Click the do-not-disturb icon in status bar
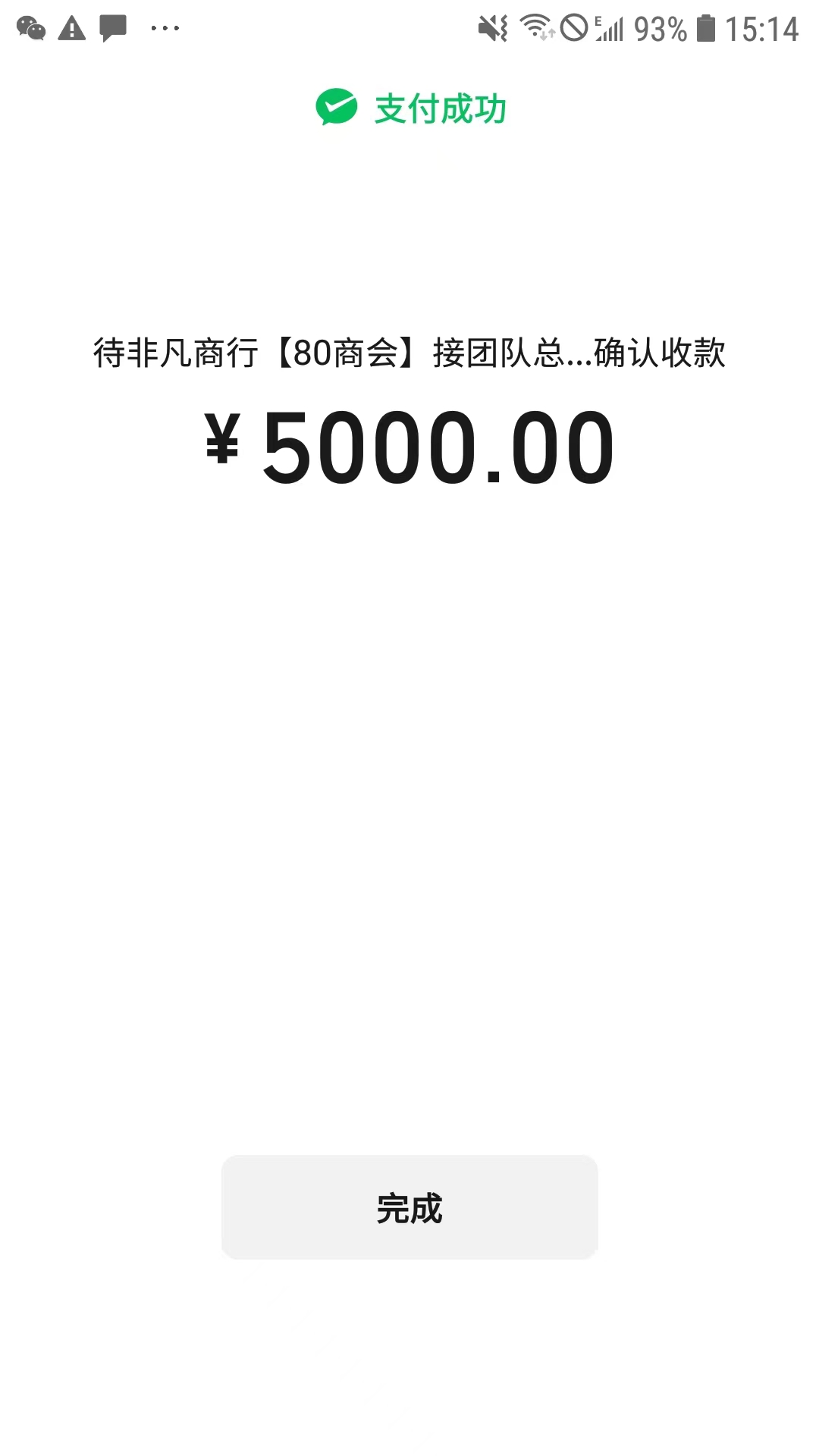This screenshot has height=1456, width=819. point(574,29)
